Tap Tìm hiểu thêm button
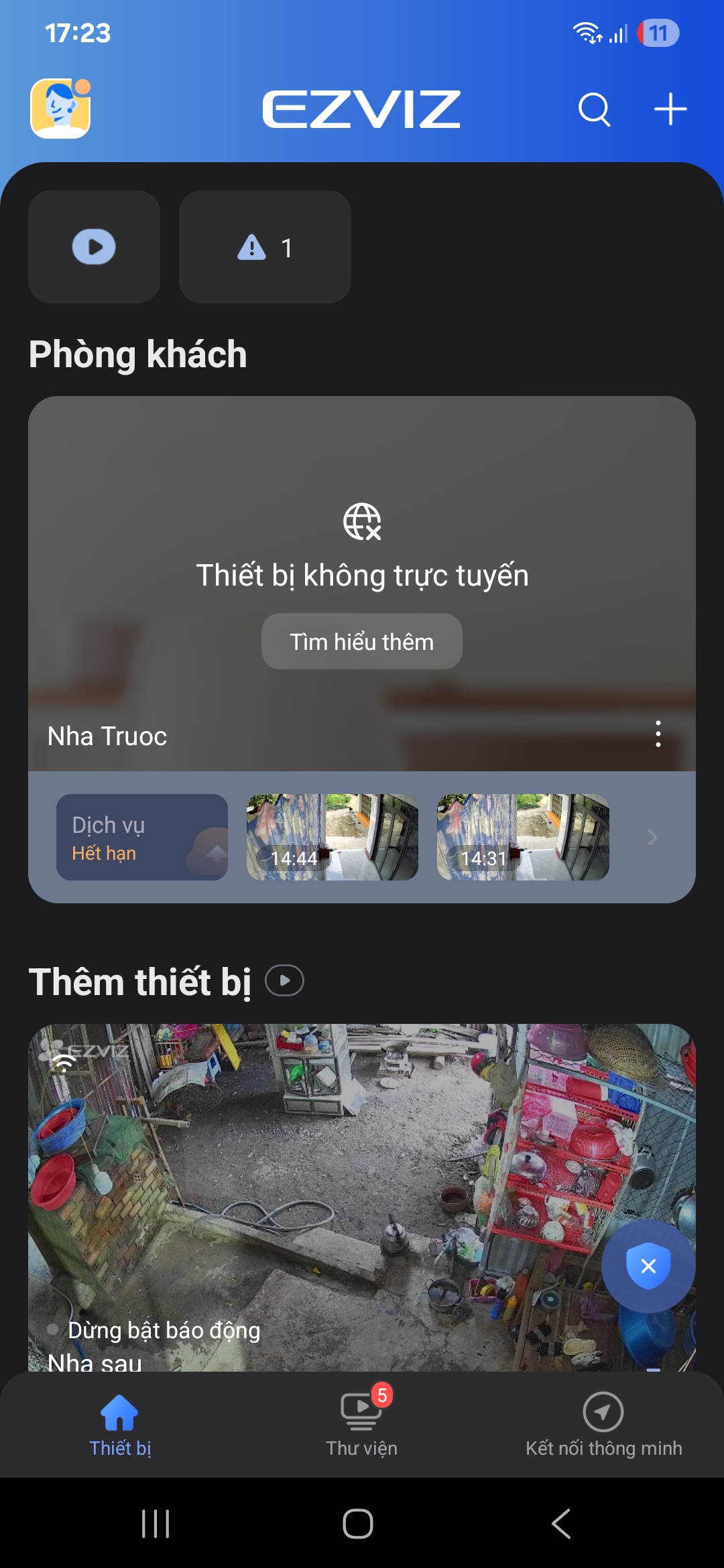 [361, 641]
